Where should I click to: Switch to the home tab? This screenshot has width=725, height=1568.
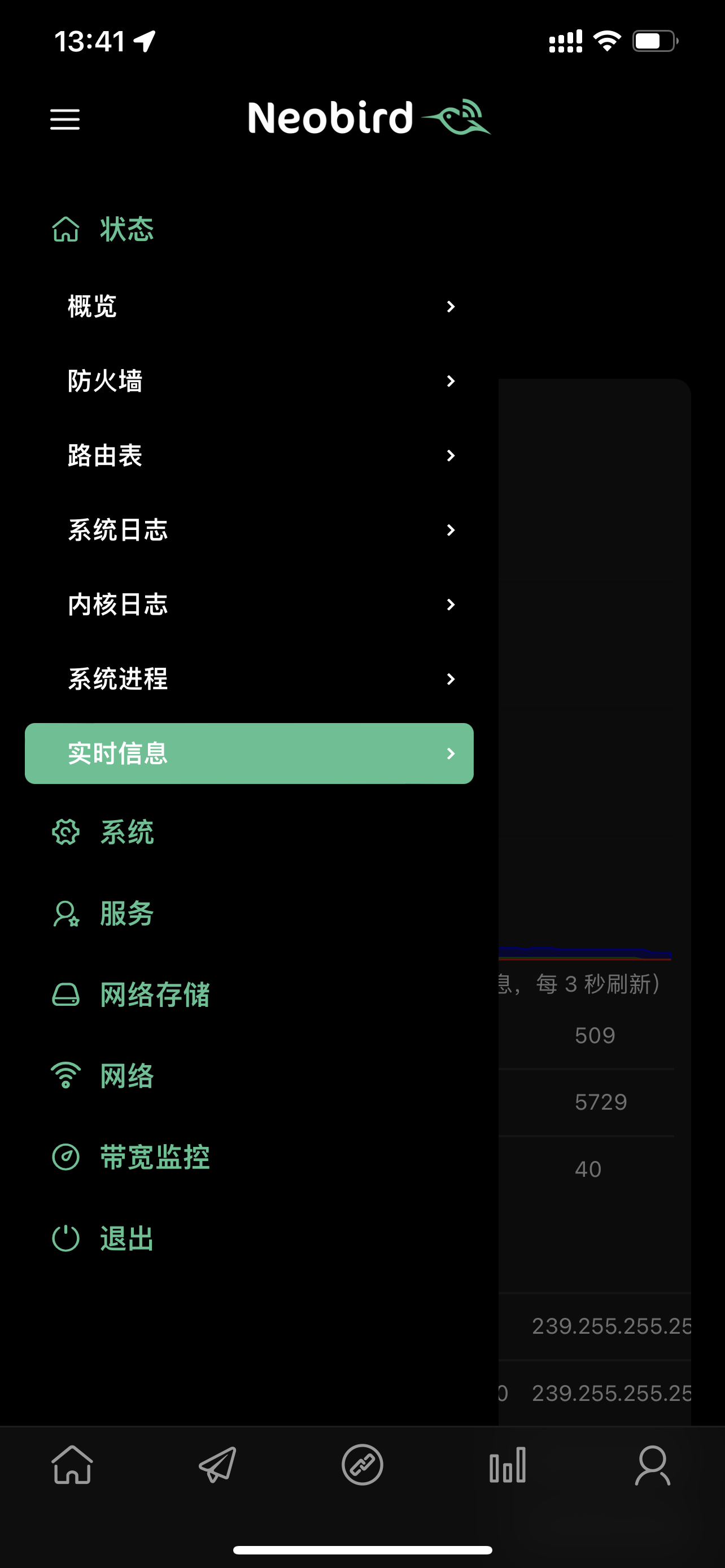coord(72,1465)
